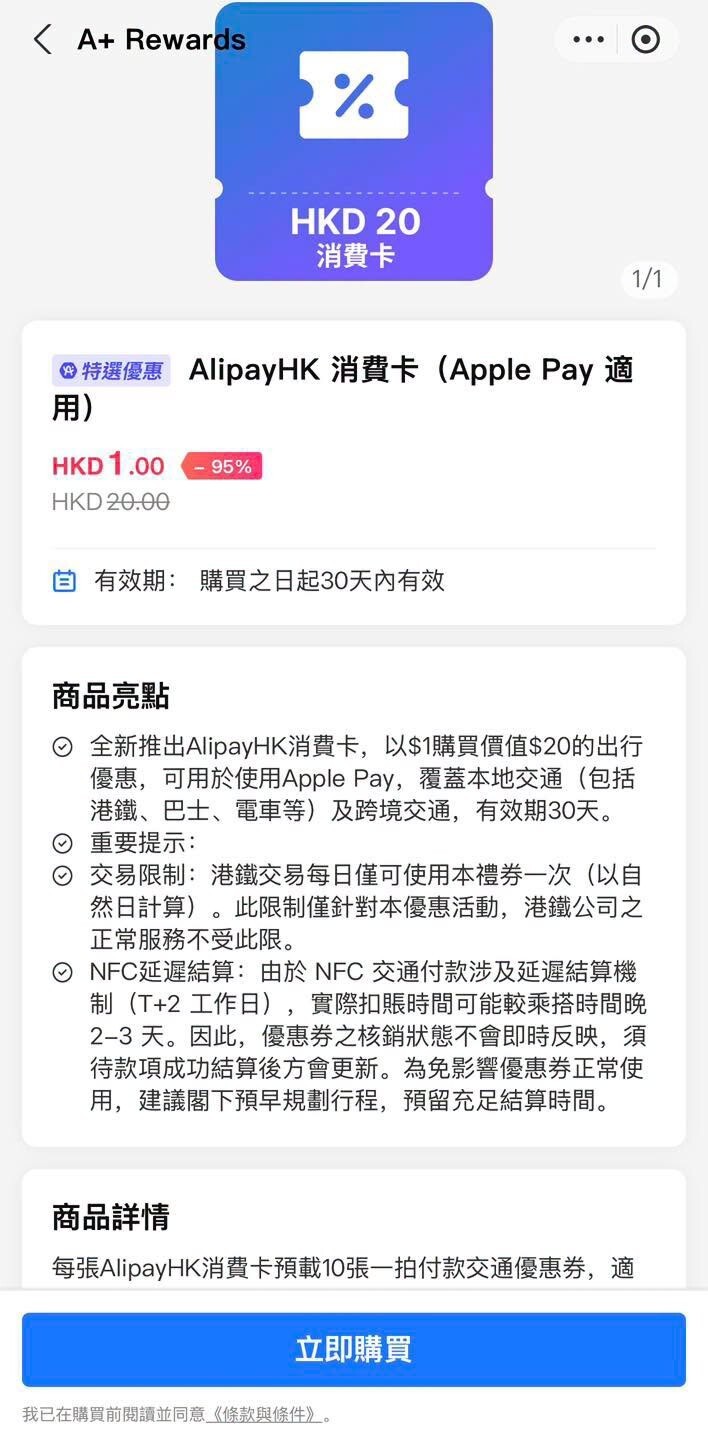This screenshot has height=1440, width=708.
Task: Open the 條款與條件 link
Action: (264, 1415)
